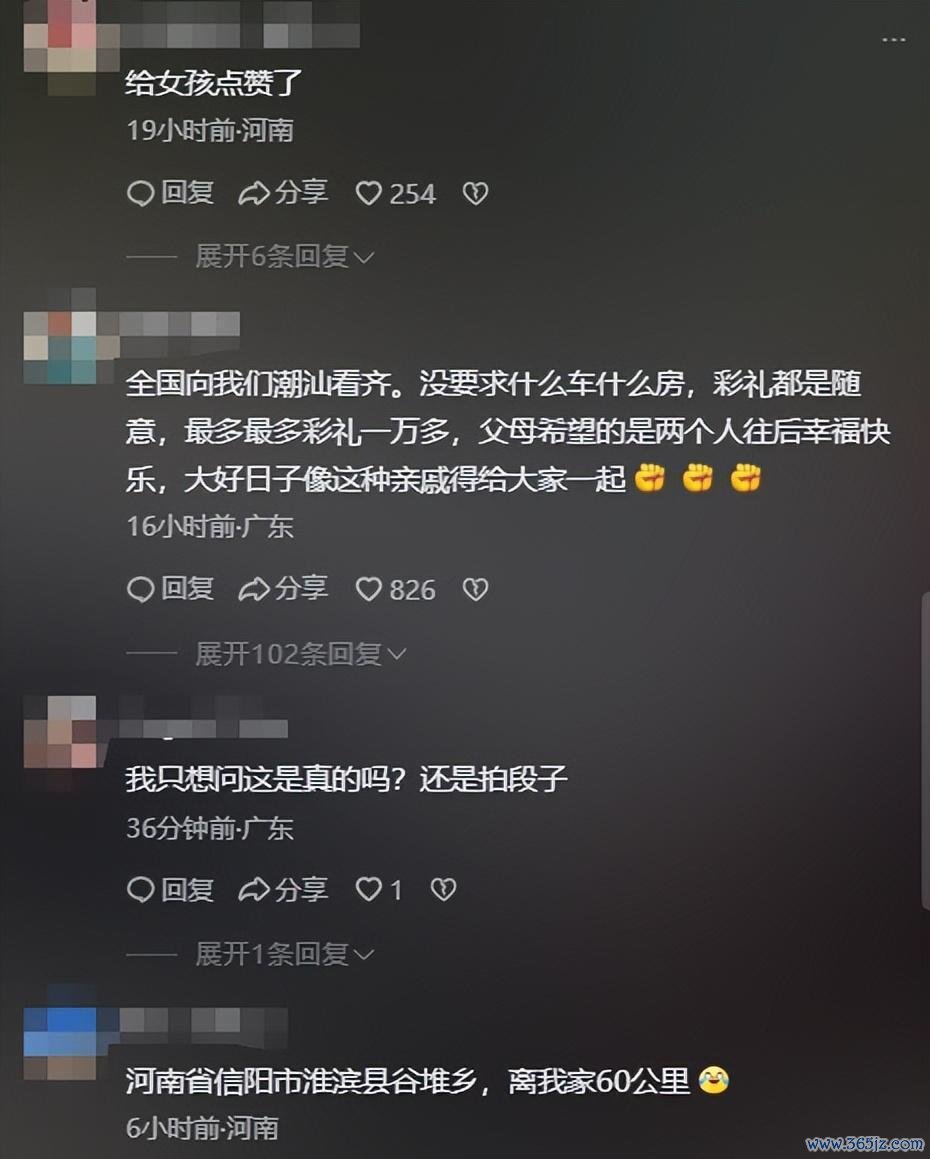Share the 我只想问这是真的吗 comment

click(x=283, y=889)
